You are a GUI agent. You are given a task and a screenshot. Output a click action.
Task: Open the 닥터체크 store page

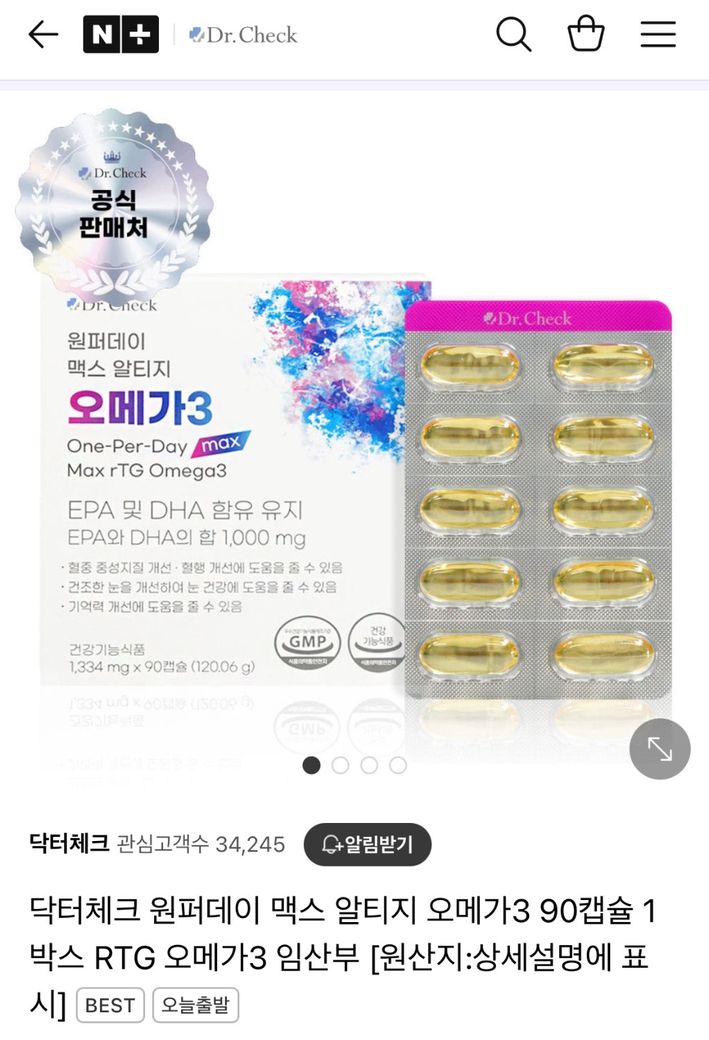(x=69, y=844)
